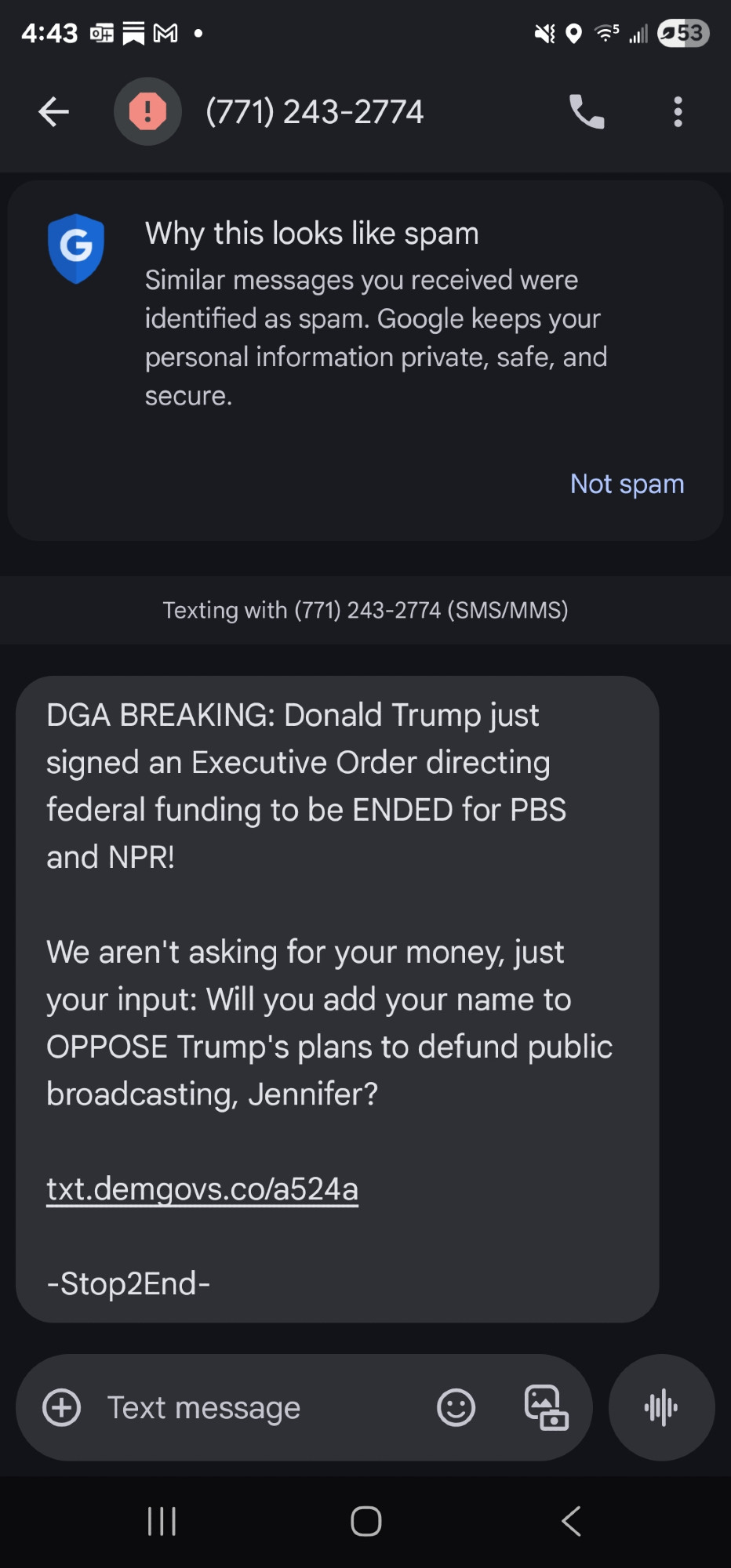Open the gallery and camera attach icon
Image resolution: width=731 pixels, height=1568 pixels.
click(x=547, y=1407)
